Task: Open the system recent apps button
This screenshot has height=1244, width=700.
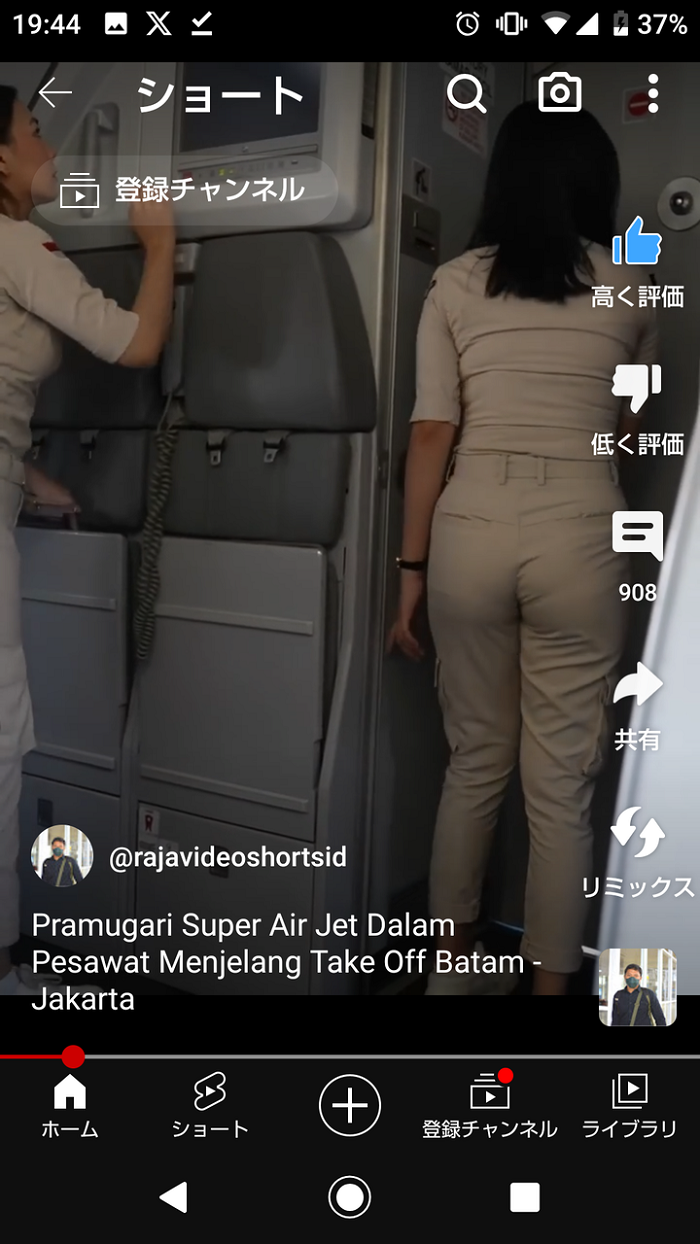Action: point(525,1197)
